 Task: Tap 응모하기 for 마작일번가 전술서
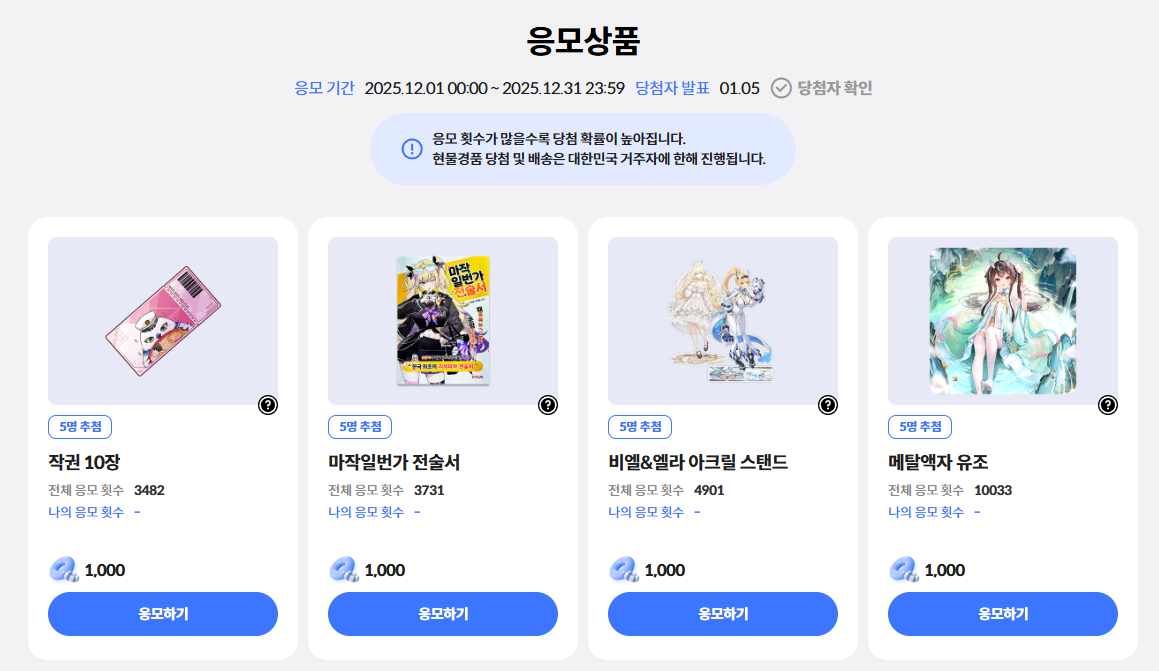pos(443,614)
